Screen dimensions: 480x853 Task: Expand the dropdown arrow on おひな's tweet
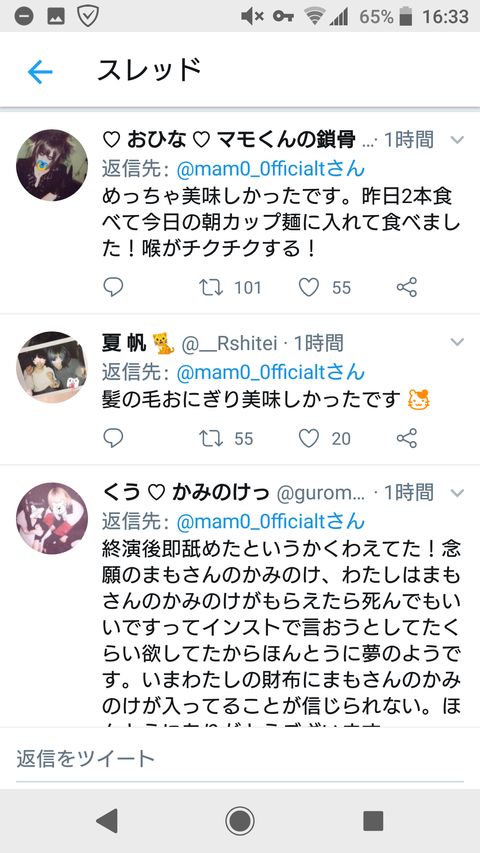[x=457, y=140]
